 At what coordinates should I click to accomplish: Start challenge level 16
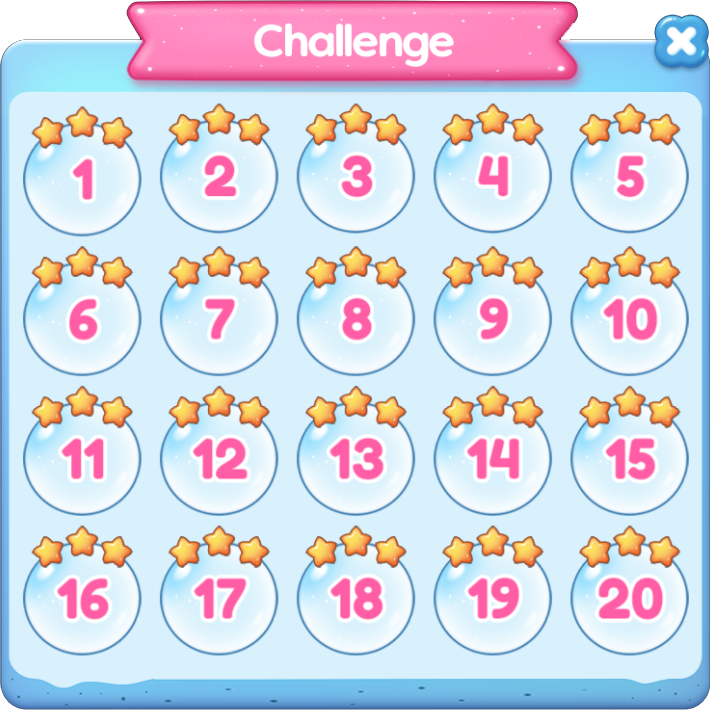(83, 598)
